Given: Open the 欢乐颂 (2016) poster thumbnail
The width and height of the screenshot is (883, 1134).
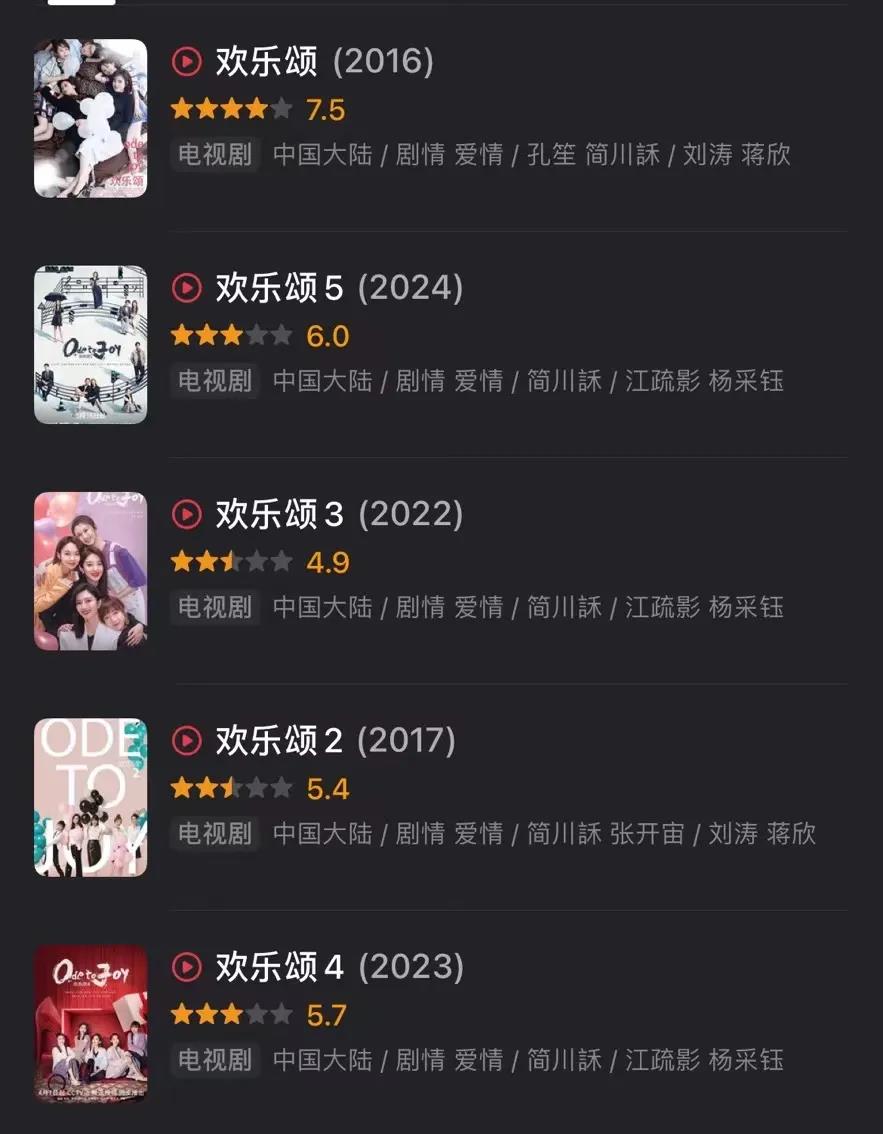Looking at the screenshot, I should (90, 116).
